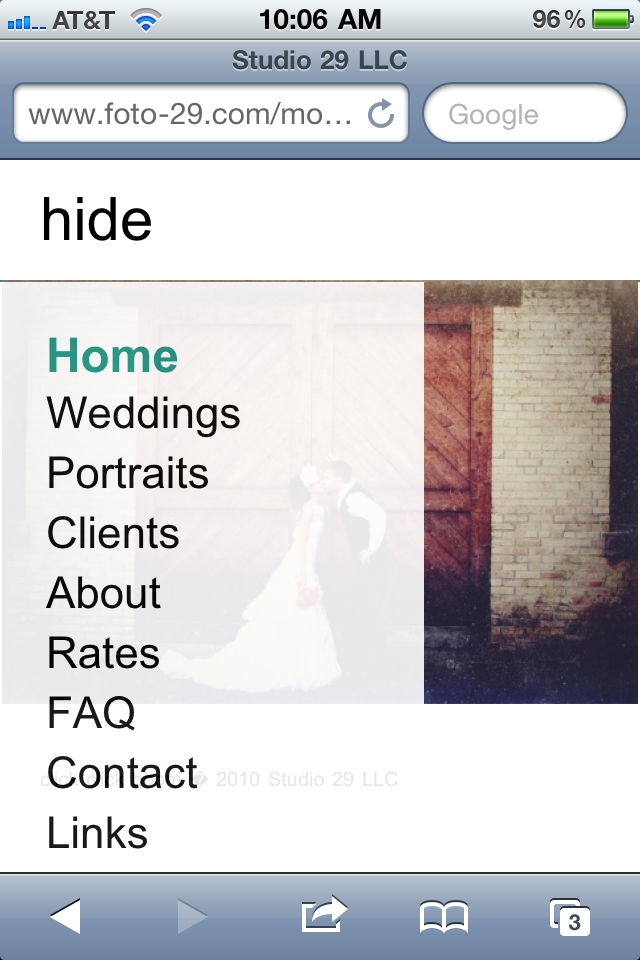Tap the Google search box
This screenshot has width=640, height=960.
525,114
